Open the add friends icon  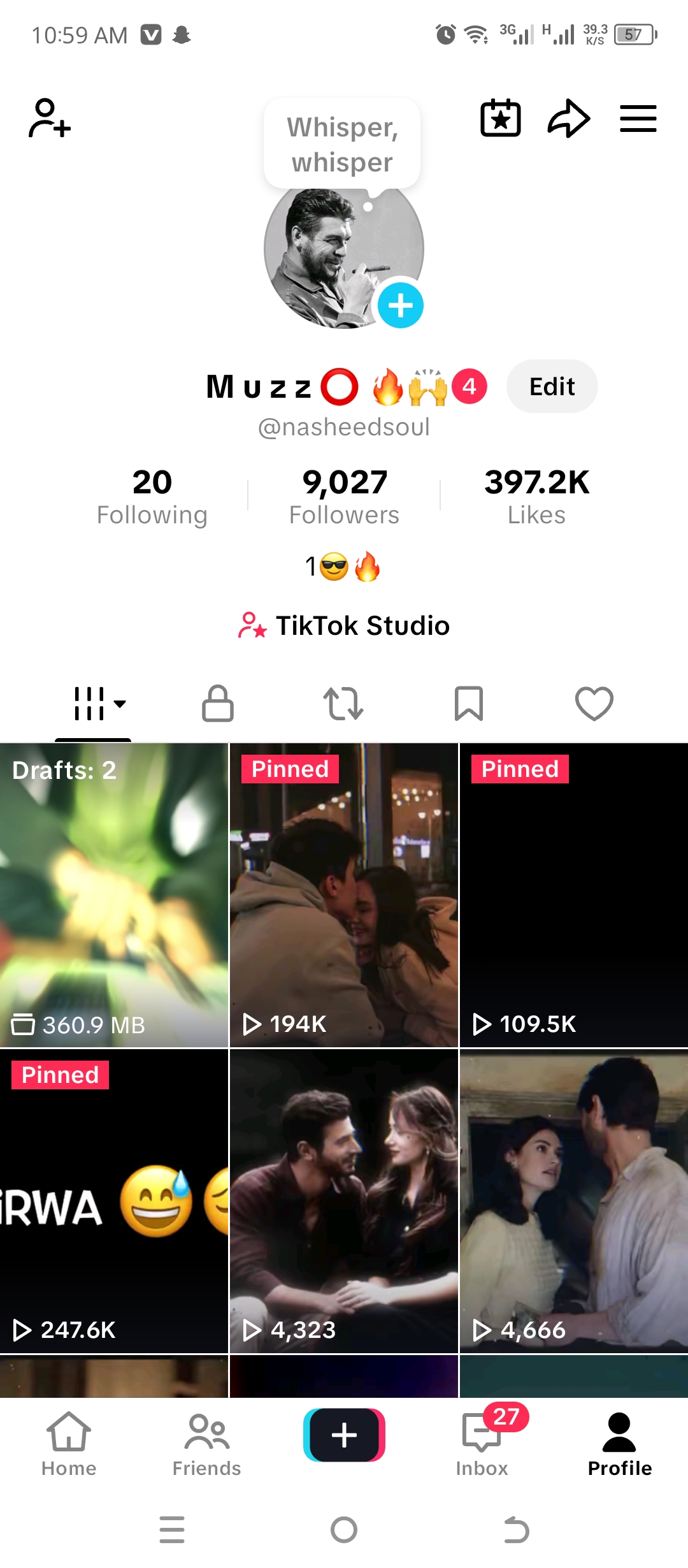click(x=49, y=118)
